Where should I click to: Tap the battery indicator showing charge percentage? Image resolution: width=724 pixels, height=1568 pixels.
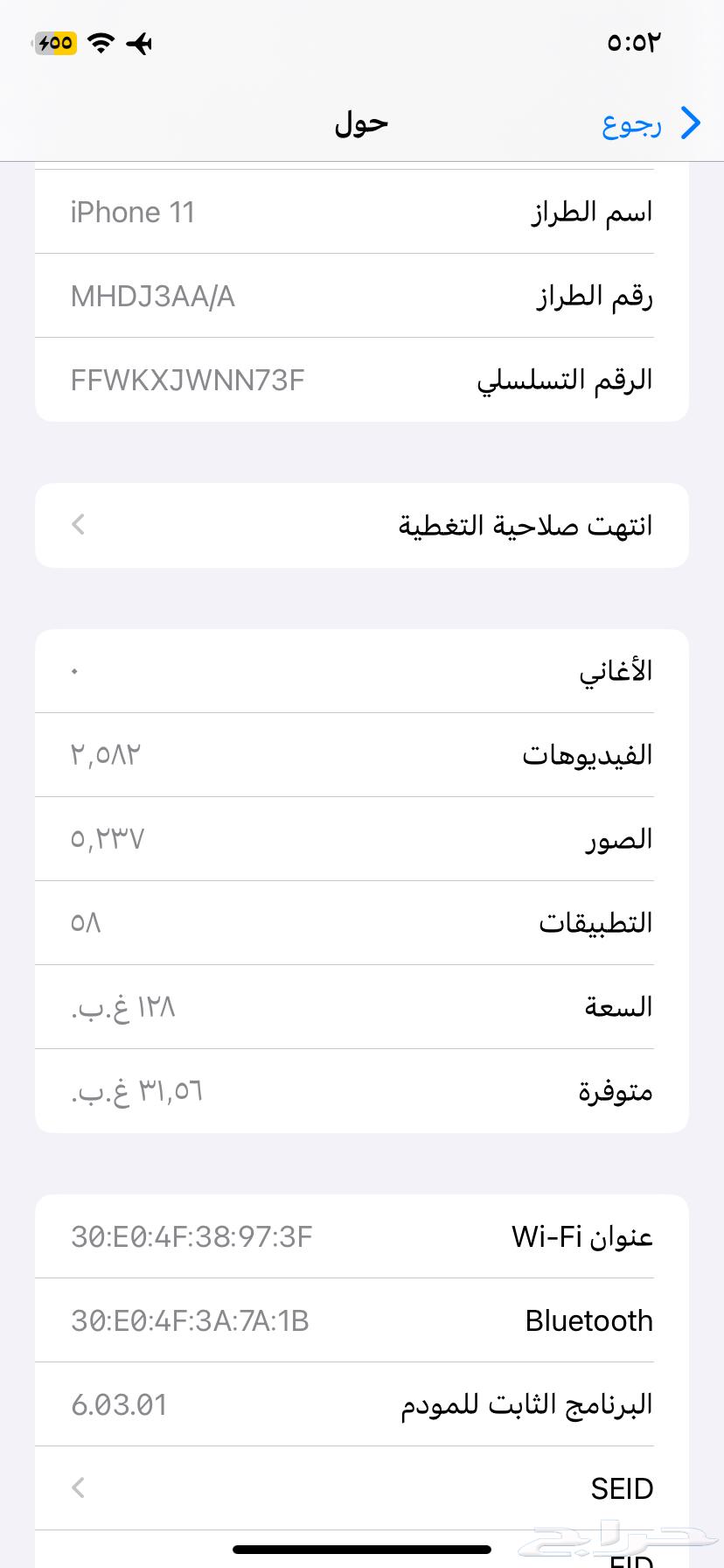[55, 42]
